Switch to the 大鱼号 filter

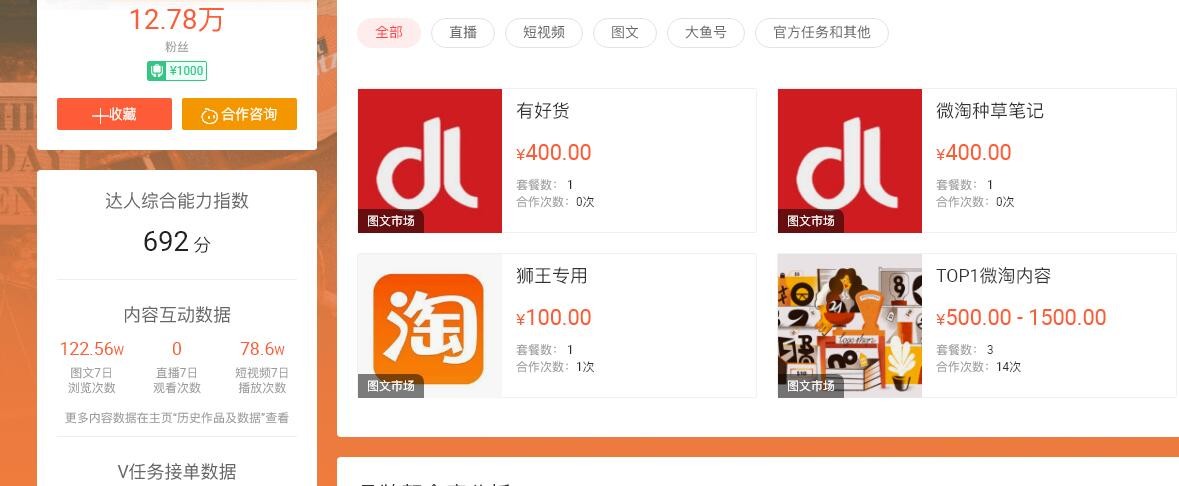(706, 32)
